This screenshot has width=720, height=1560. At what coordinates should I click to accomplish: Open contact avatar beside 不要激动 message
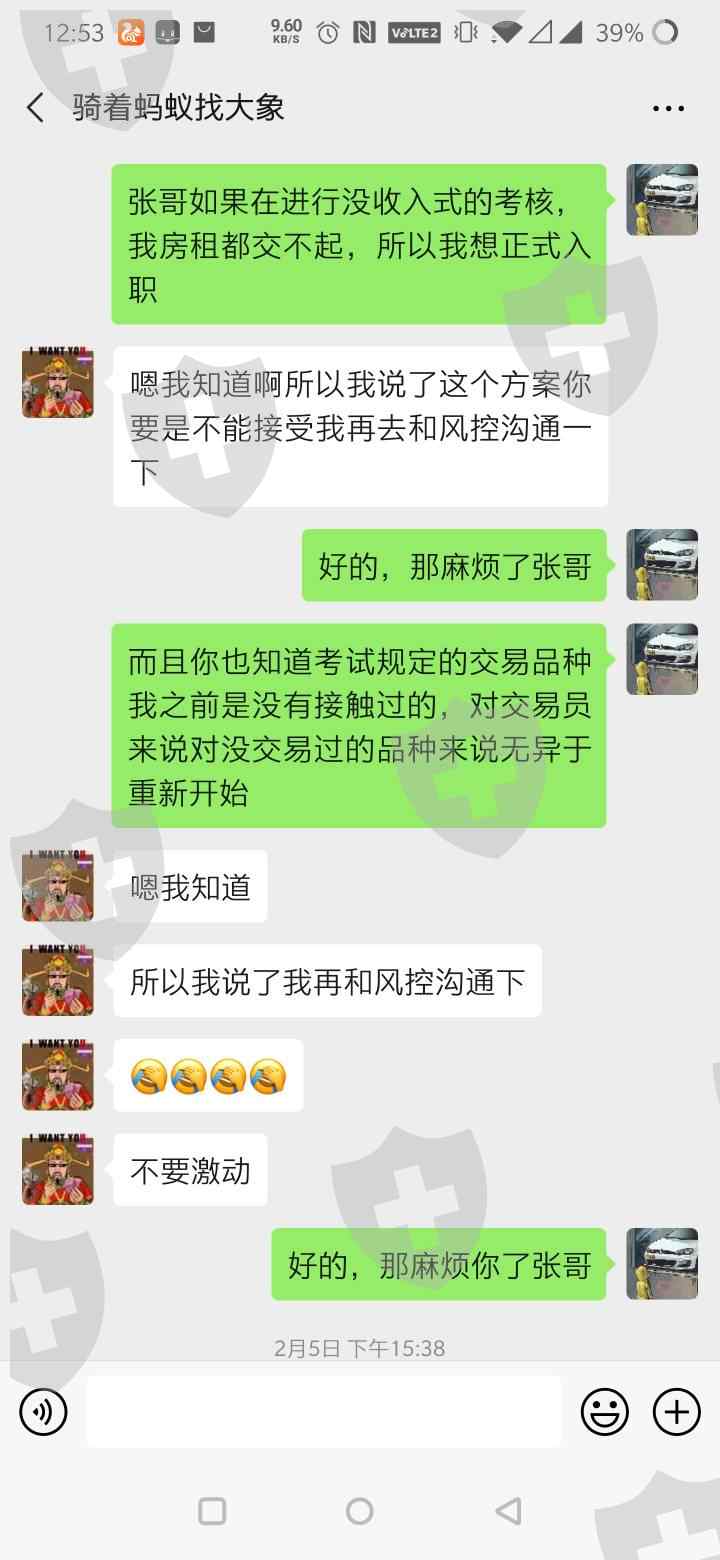[x=58, y=1169]
